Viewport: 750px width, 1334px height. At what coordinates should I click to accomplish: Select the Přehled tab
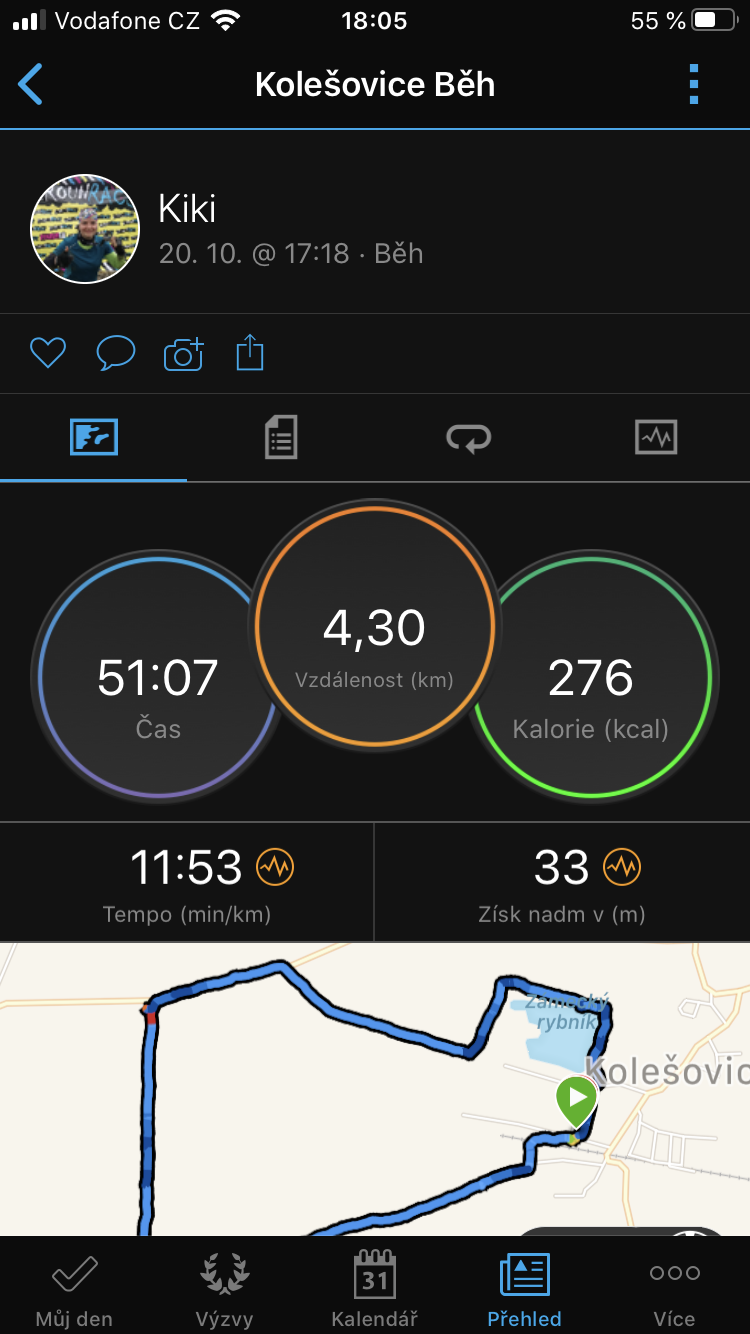coord(525,1288)
